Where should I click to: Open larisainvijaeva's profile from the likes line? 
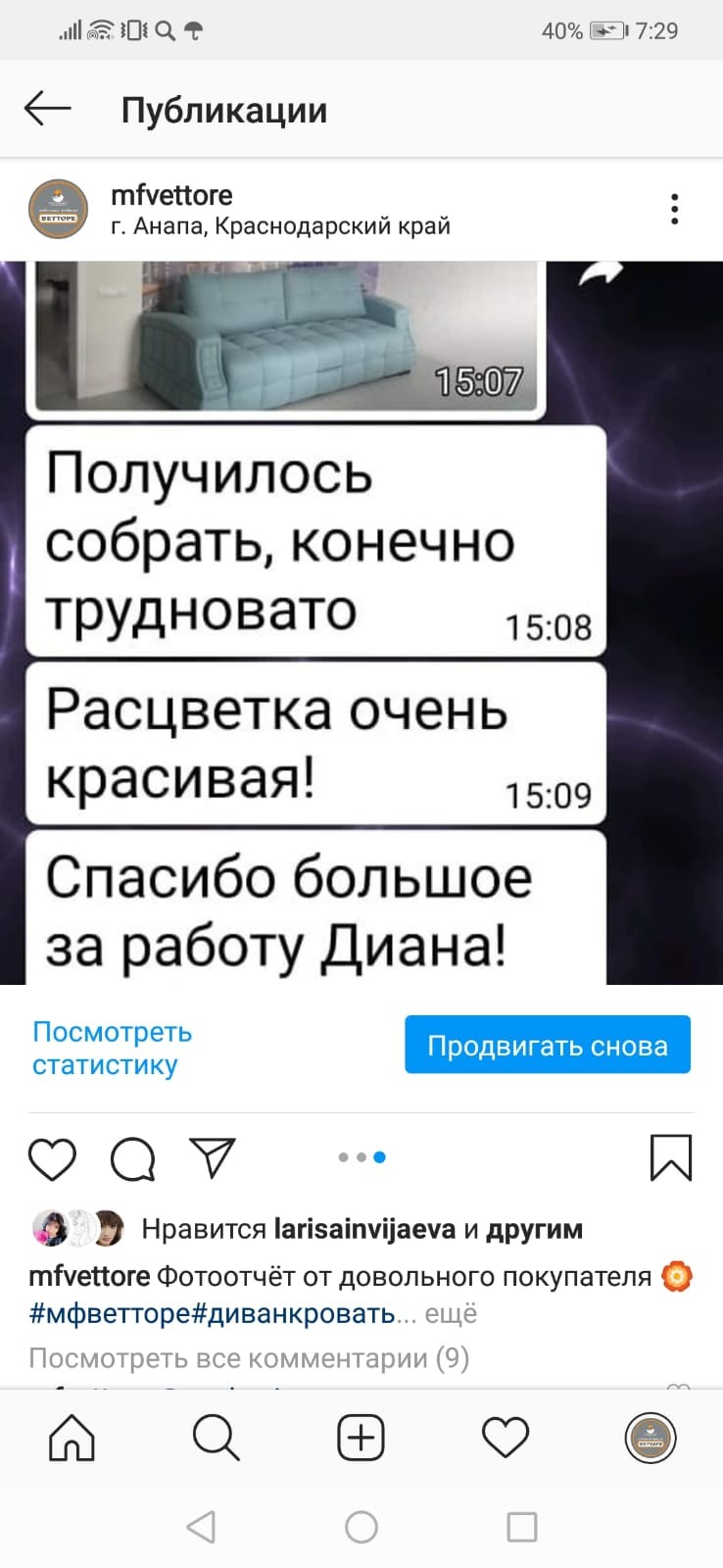364,1229
